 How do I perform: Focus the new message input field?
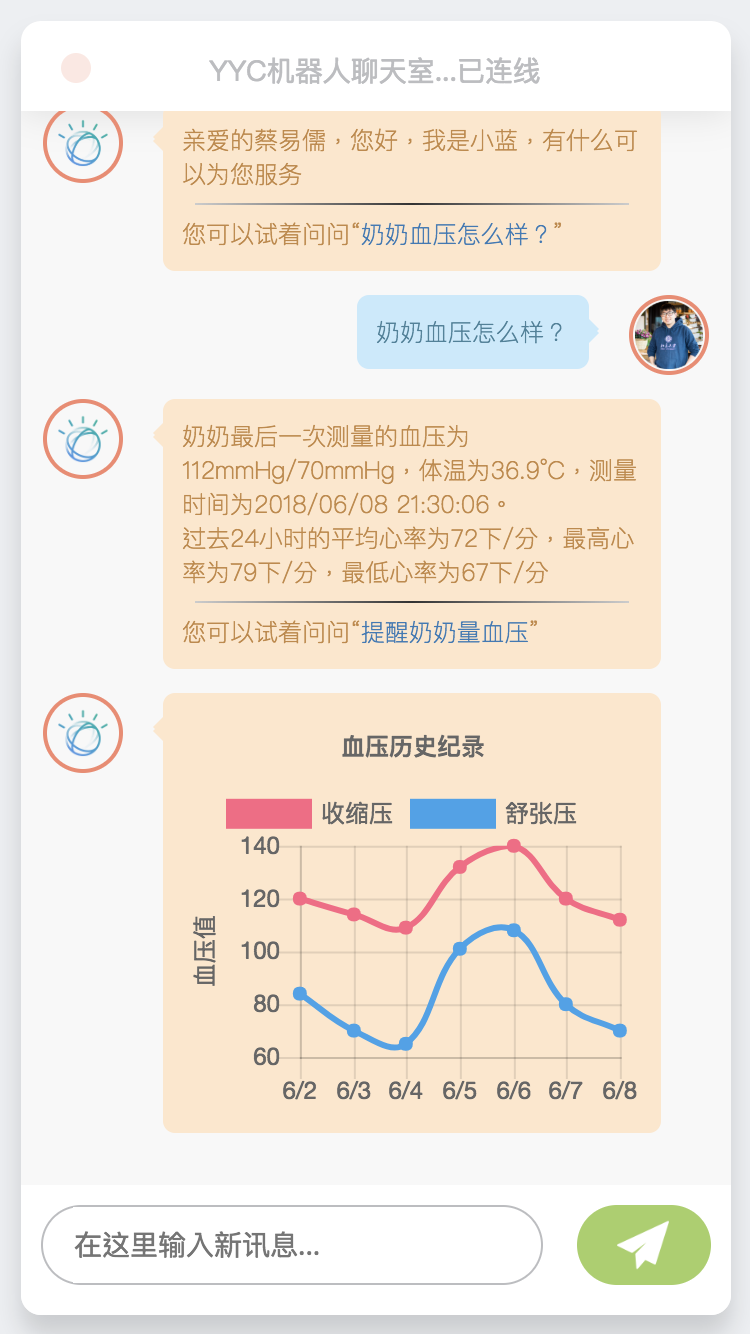point(292,1245)
